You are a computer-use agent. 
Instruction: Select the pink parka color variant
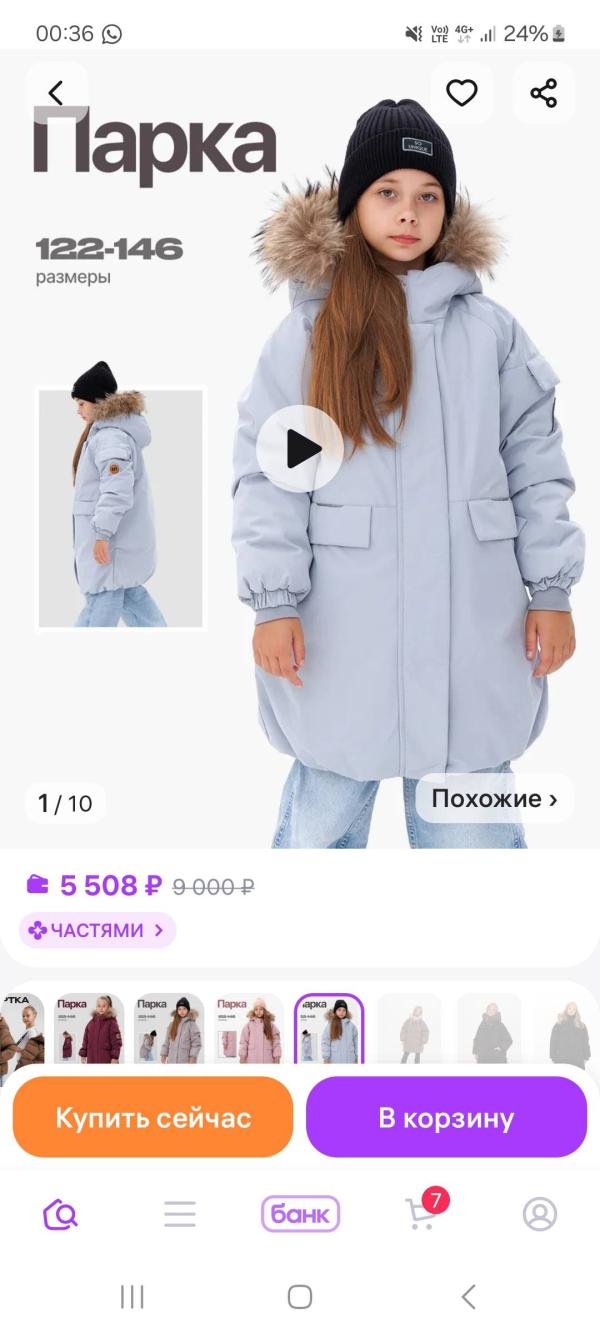click(x=249, y=1030)
